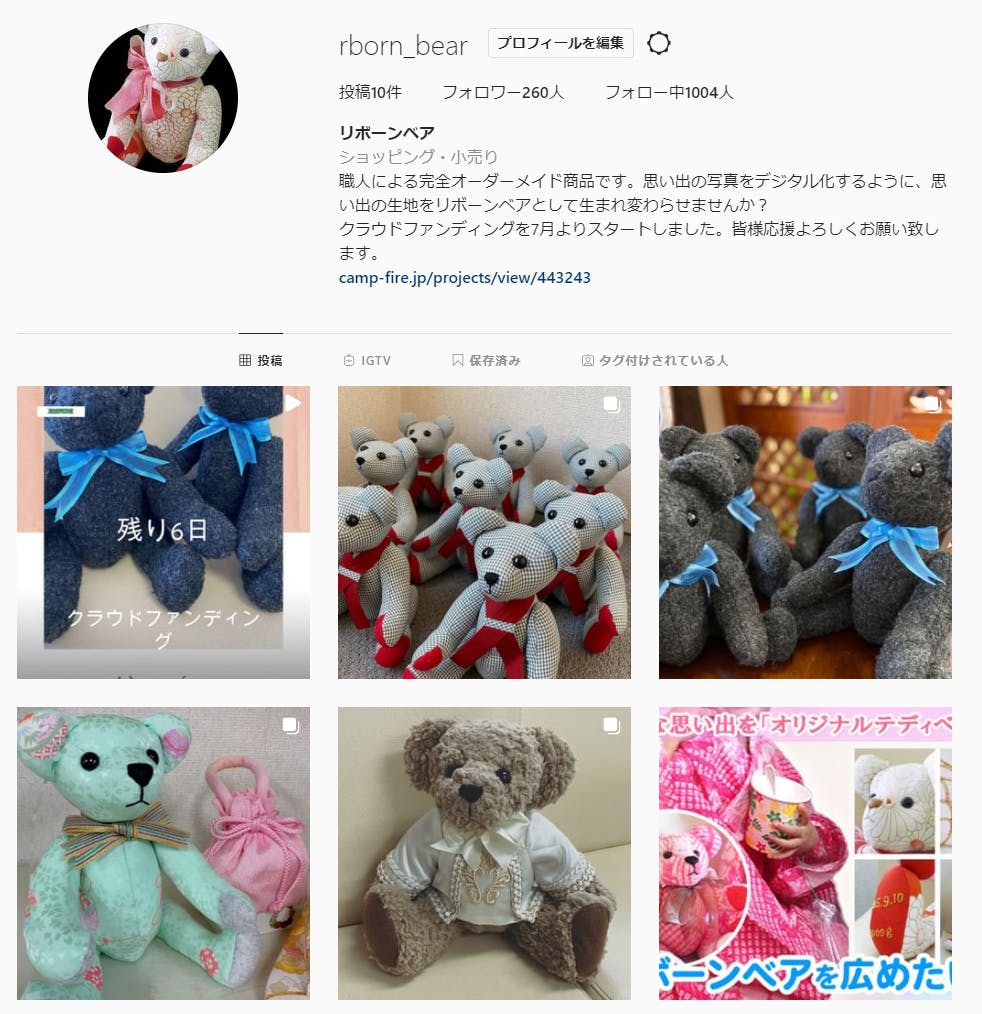Image resolution: width=982 pixels, height=1014 pixels.
Task: Switch to the タグ付けされている人 tab
Action: 655,360
